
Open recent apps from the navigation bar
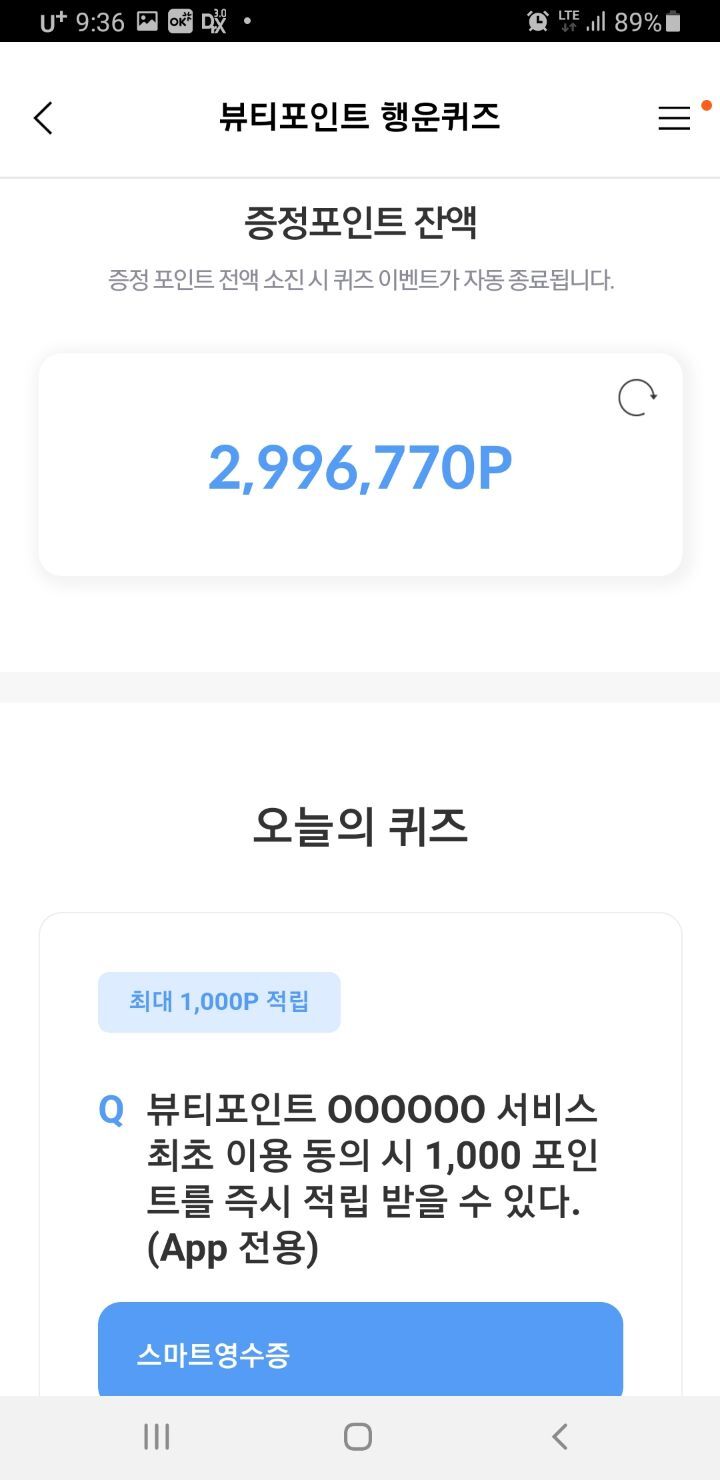(157, 1437)
